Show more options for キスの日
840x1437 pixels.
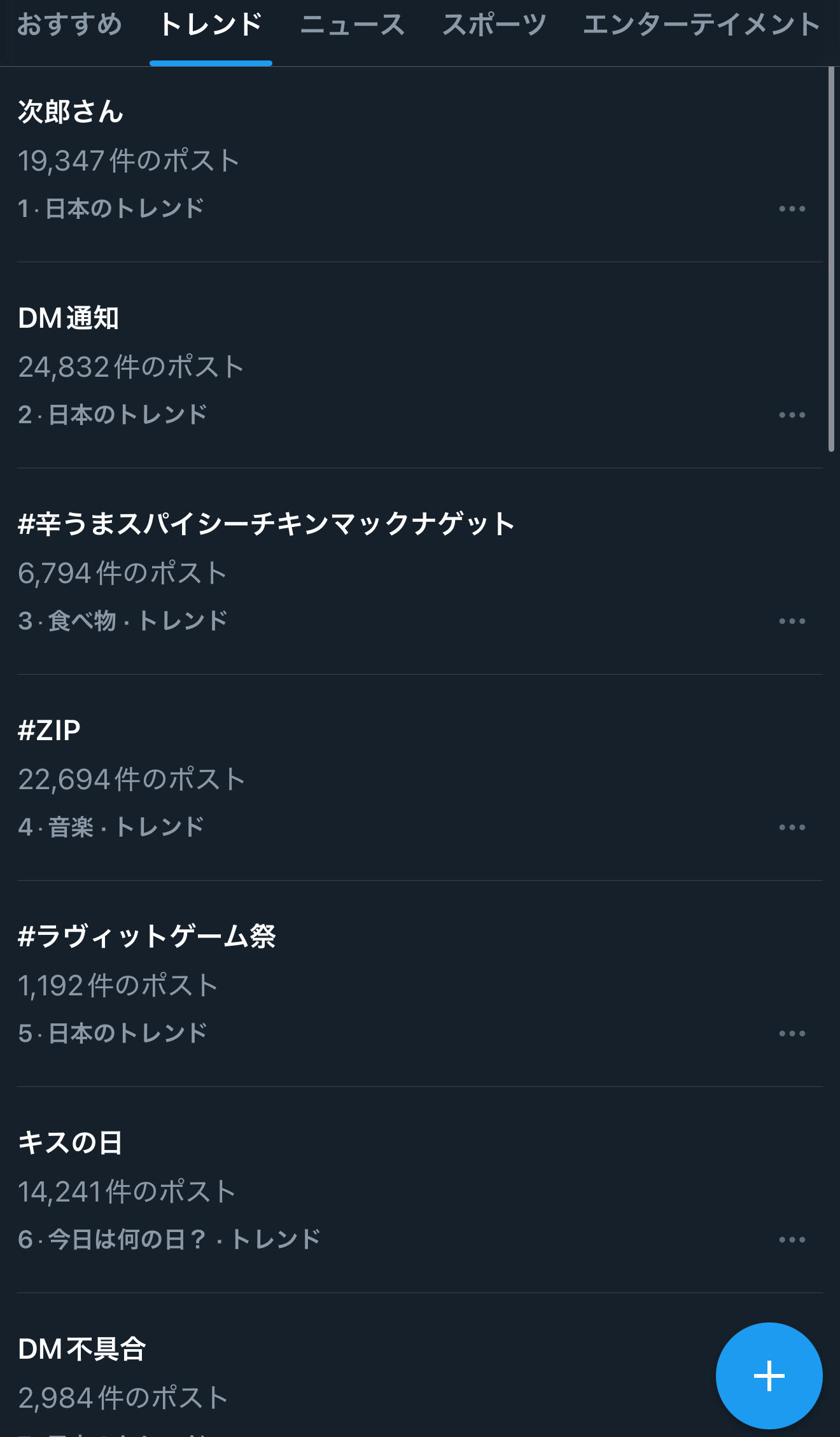tap(792, 1240)
